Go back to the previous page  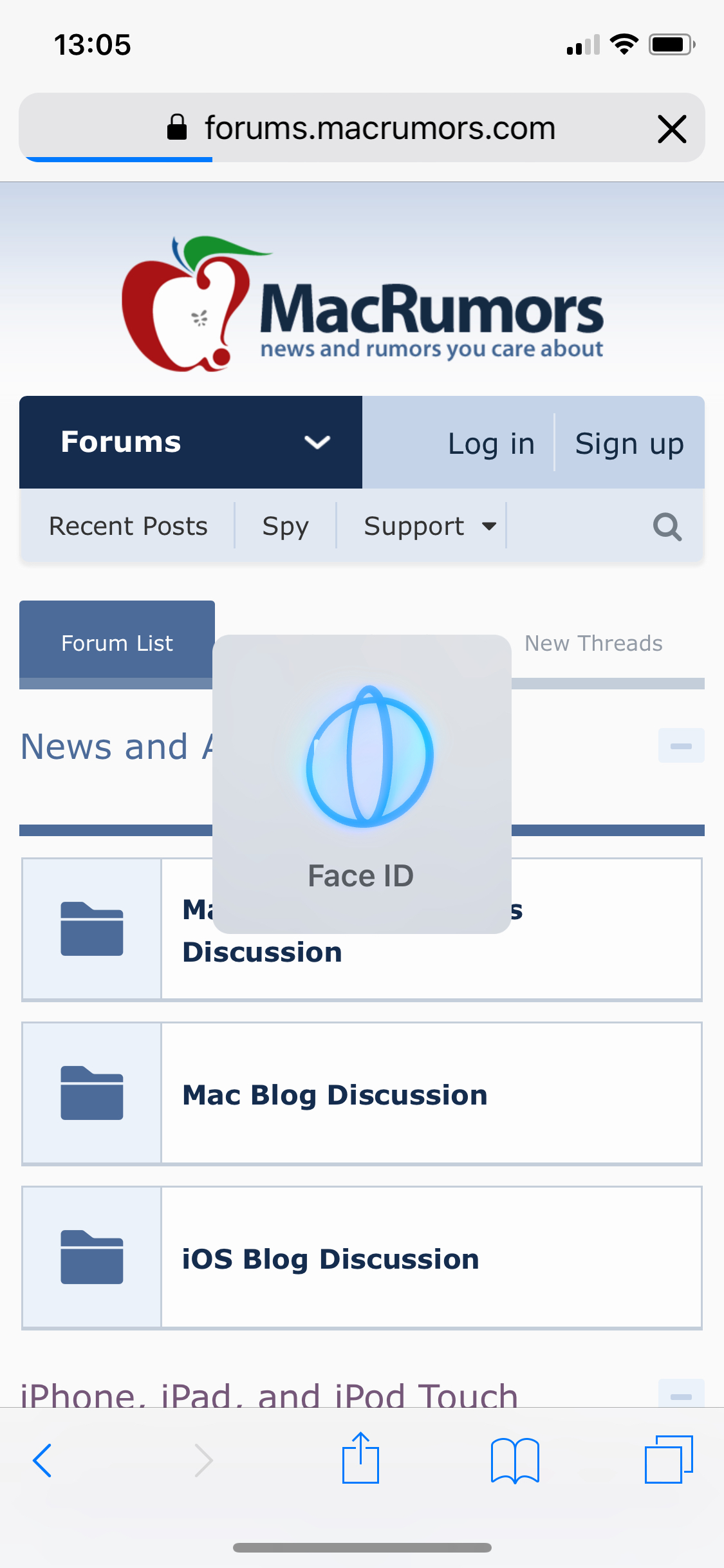[x=42, y=1460]
